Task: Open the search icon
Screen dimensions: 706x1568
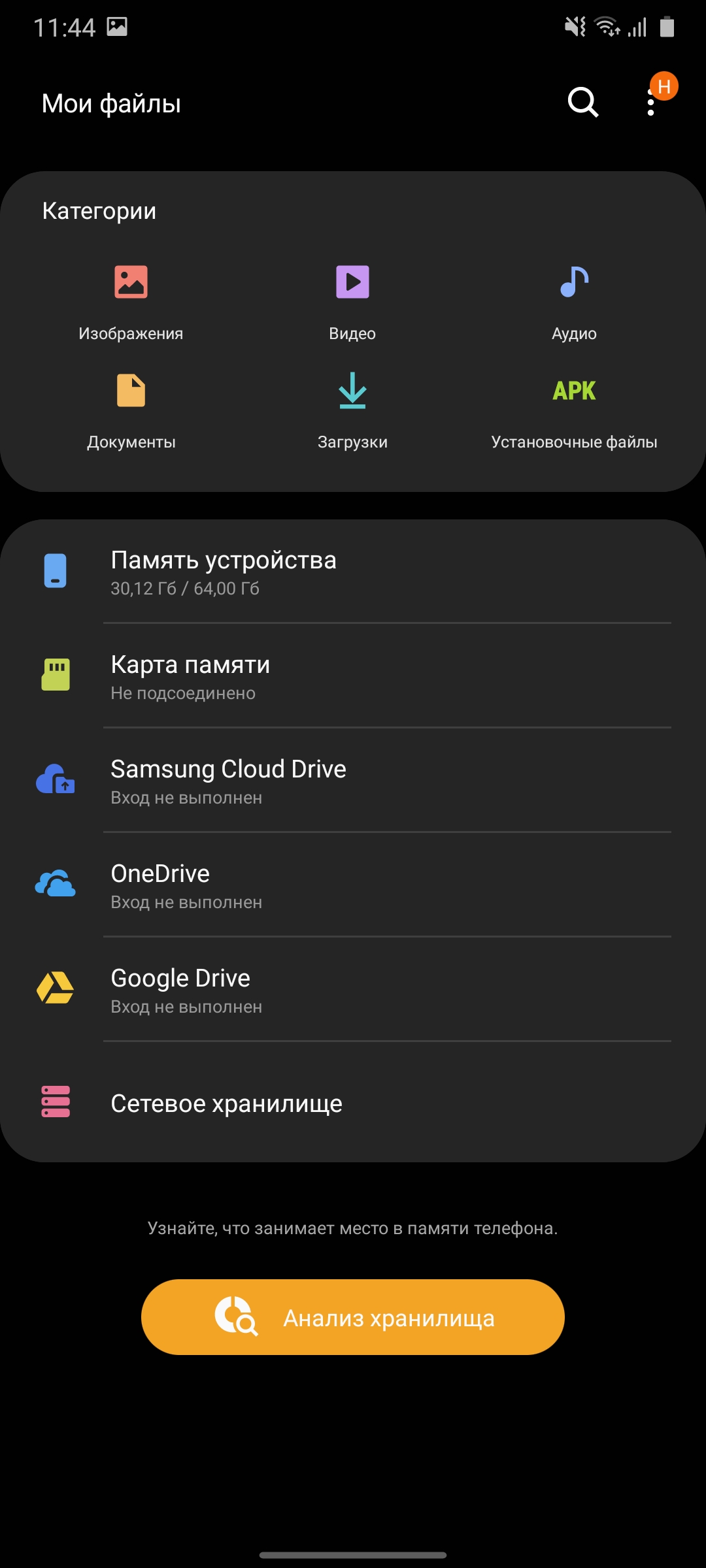Action: point(582,103)
